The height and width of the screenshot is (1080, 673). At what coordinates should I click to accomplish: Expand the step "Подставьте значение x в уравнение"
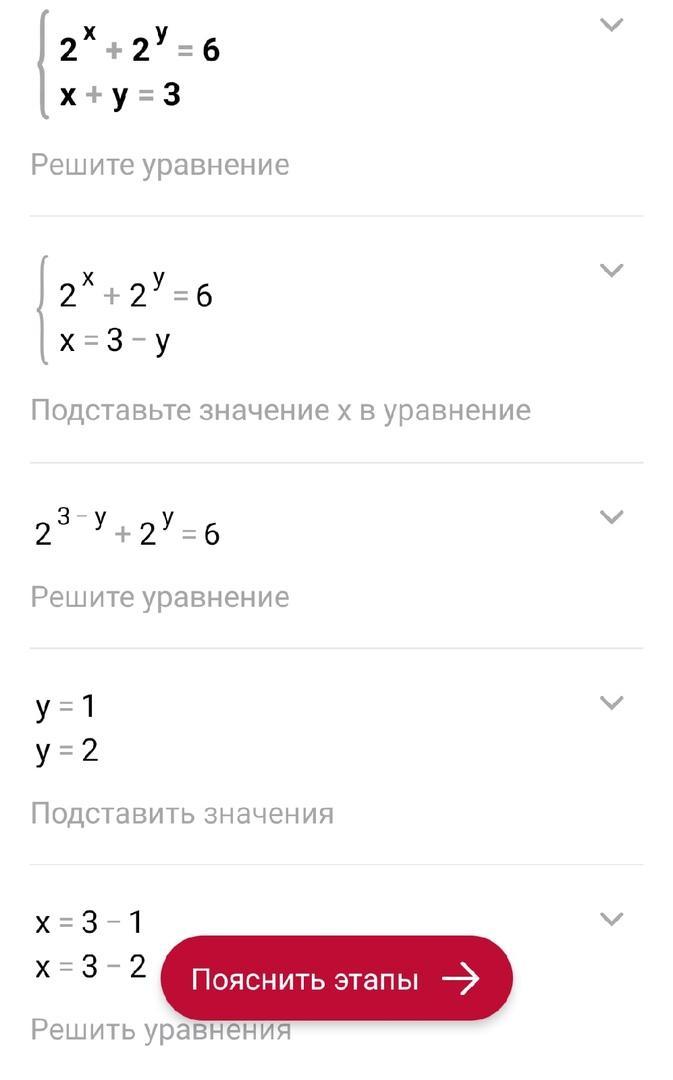coord(611,270)
